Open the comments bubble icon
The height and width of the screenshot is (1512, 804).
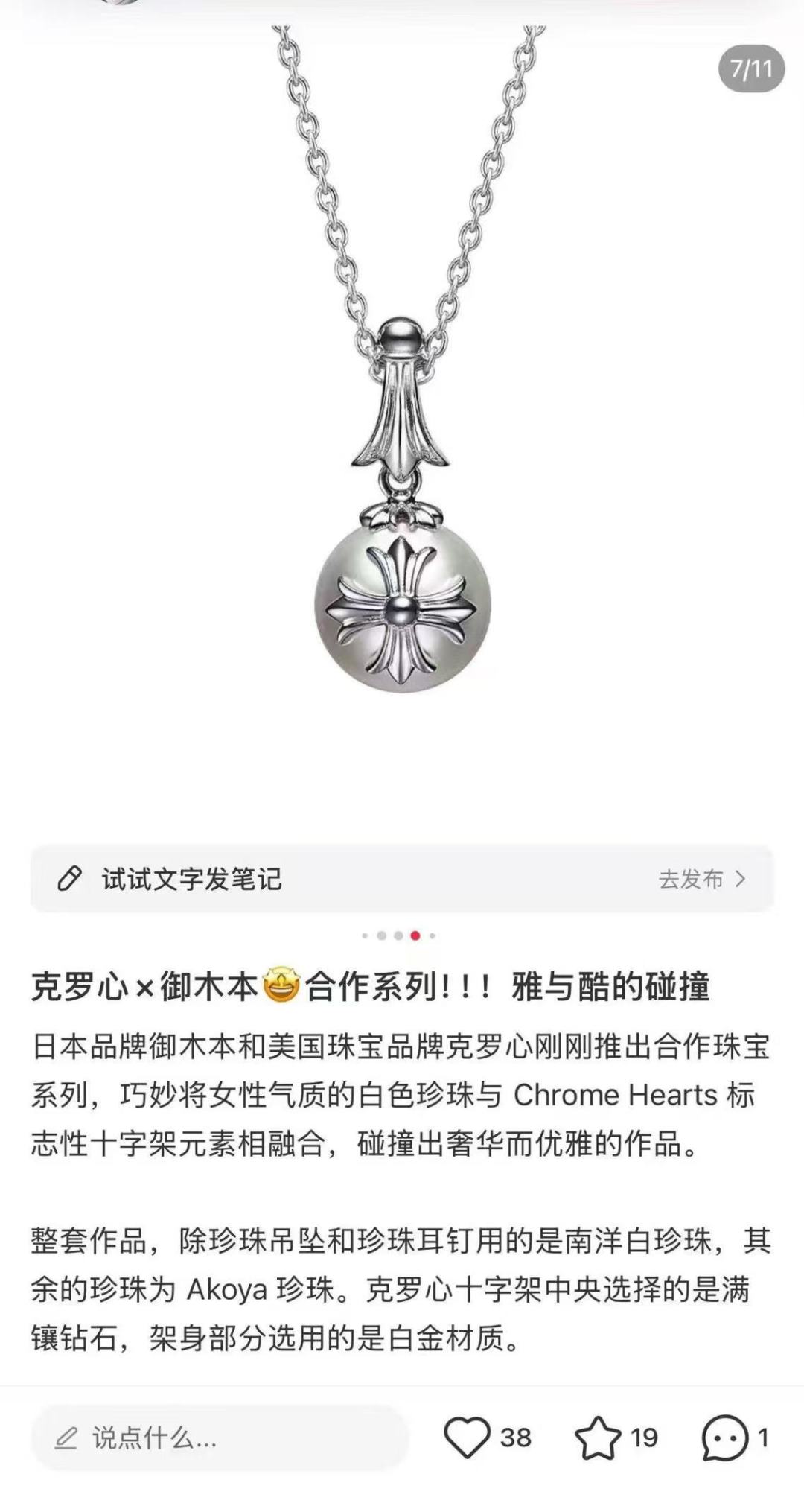[724, 1438]
